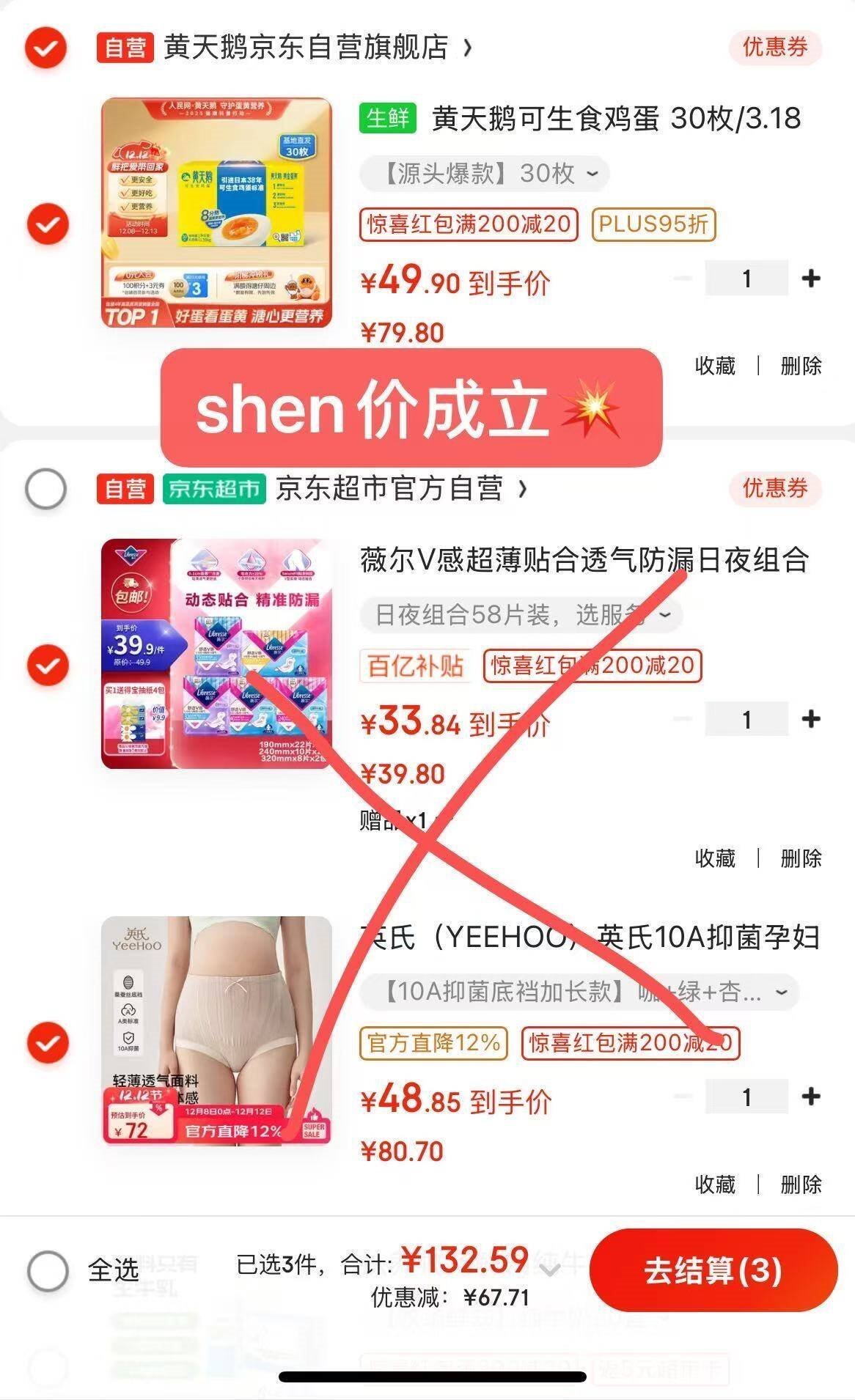Viewport: 855px width, 1400px height.
Task: Change the 日夜组合58片装 spec option
Action: pos(521,615)
